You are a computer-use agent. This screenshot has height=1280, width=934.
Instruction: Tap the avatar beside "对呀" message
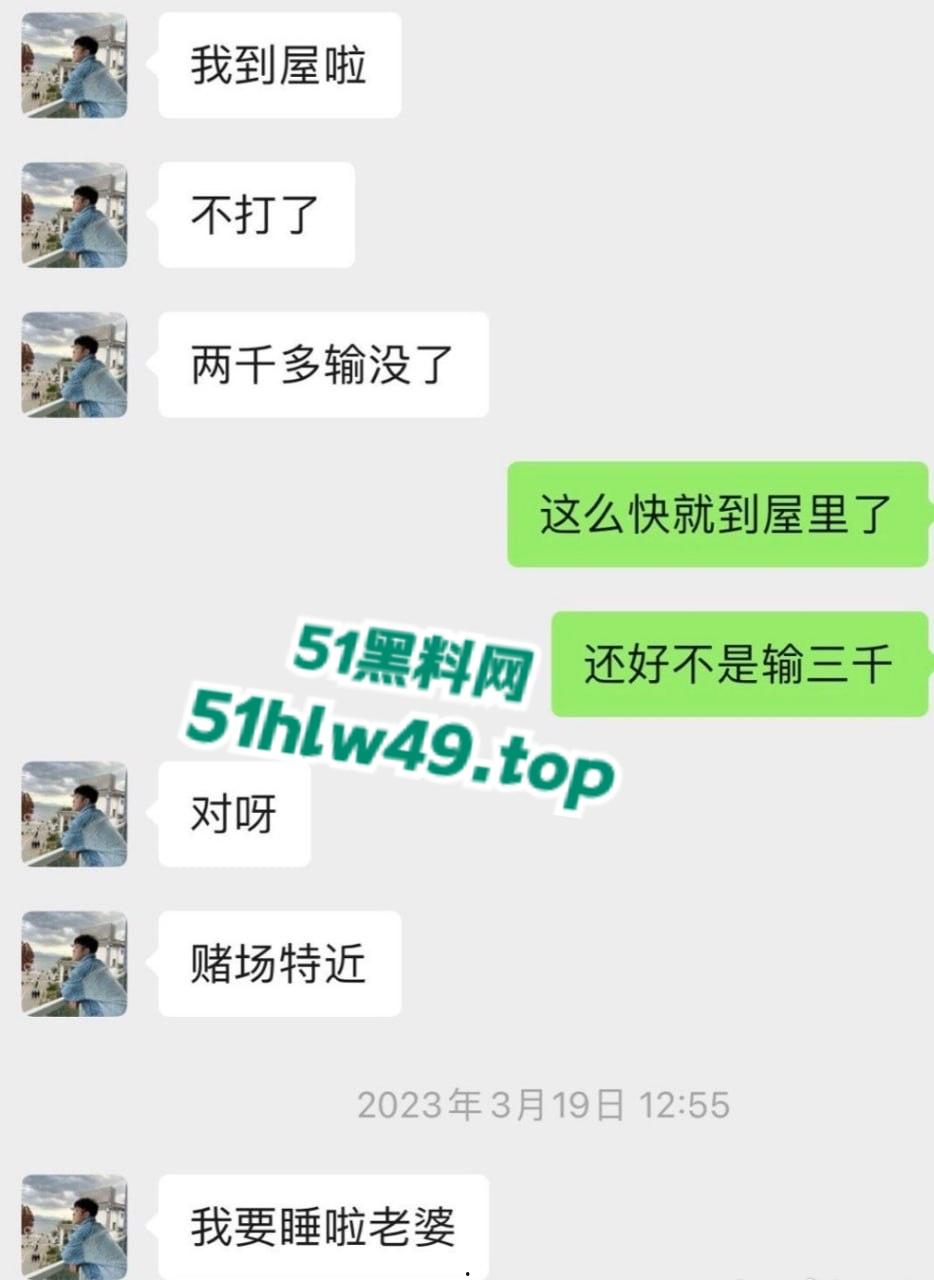tap(73, 813)
